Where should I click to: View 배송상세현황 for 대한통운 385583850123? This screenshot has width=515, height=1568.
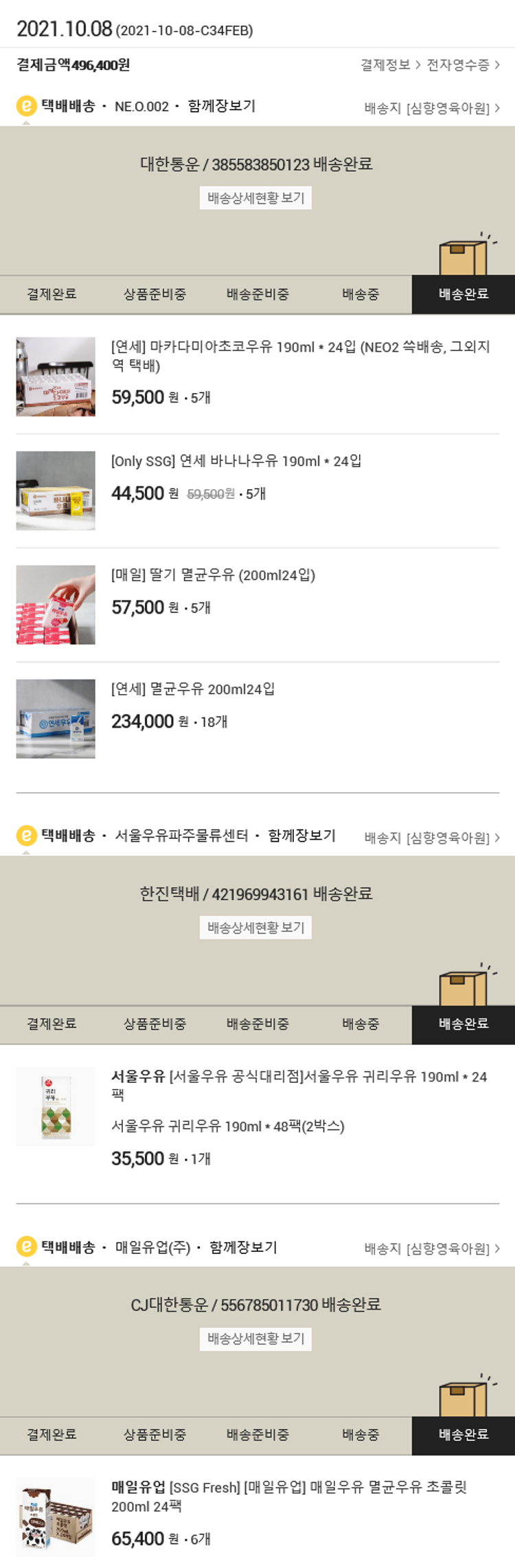255,198
